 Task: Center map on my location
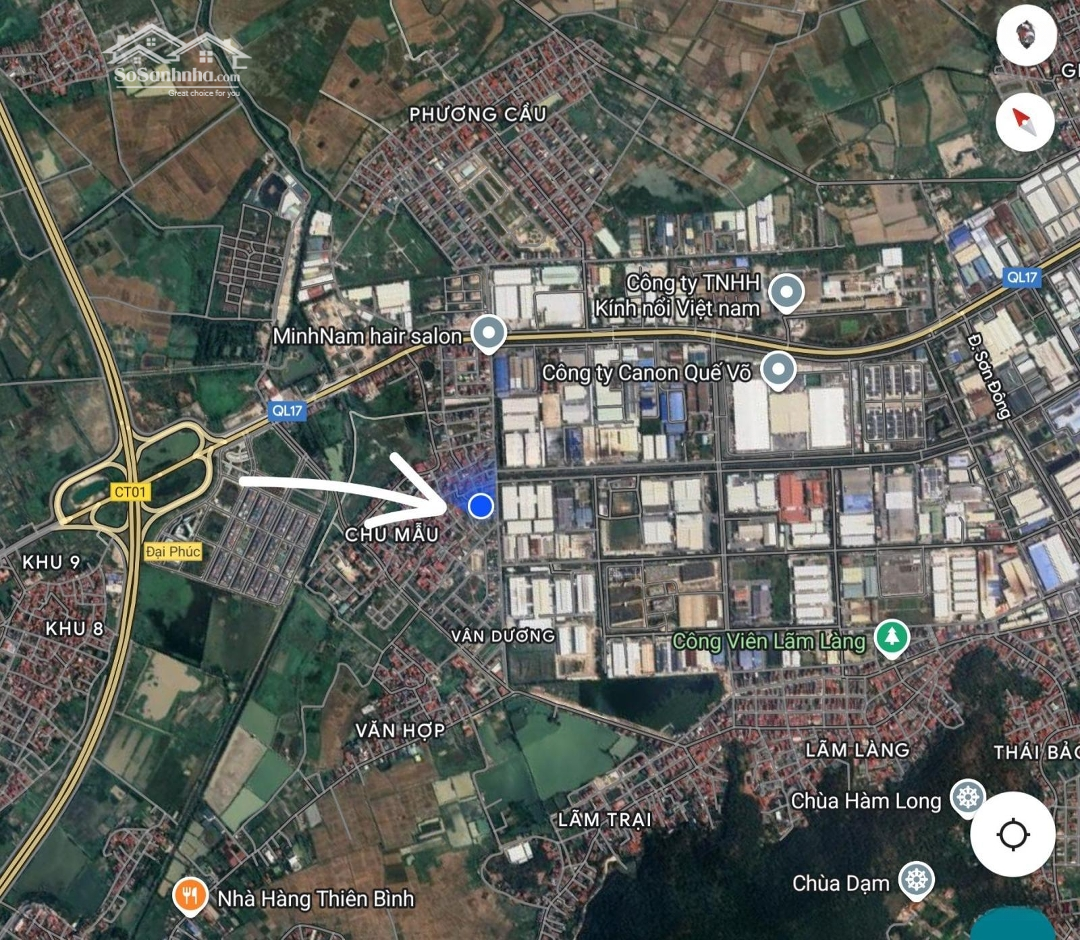1012,833
